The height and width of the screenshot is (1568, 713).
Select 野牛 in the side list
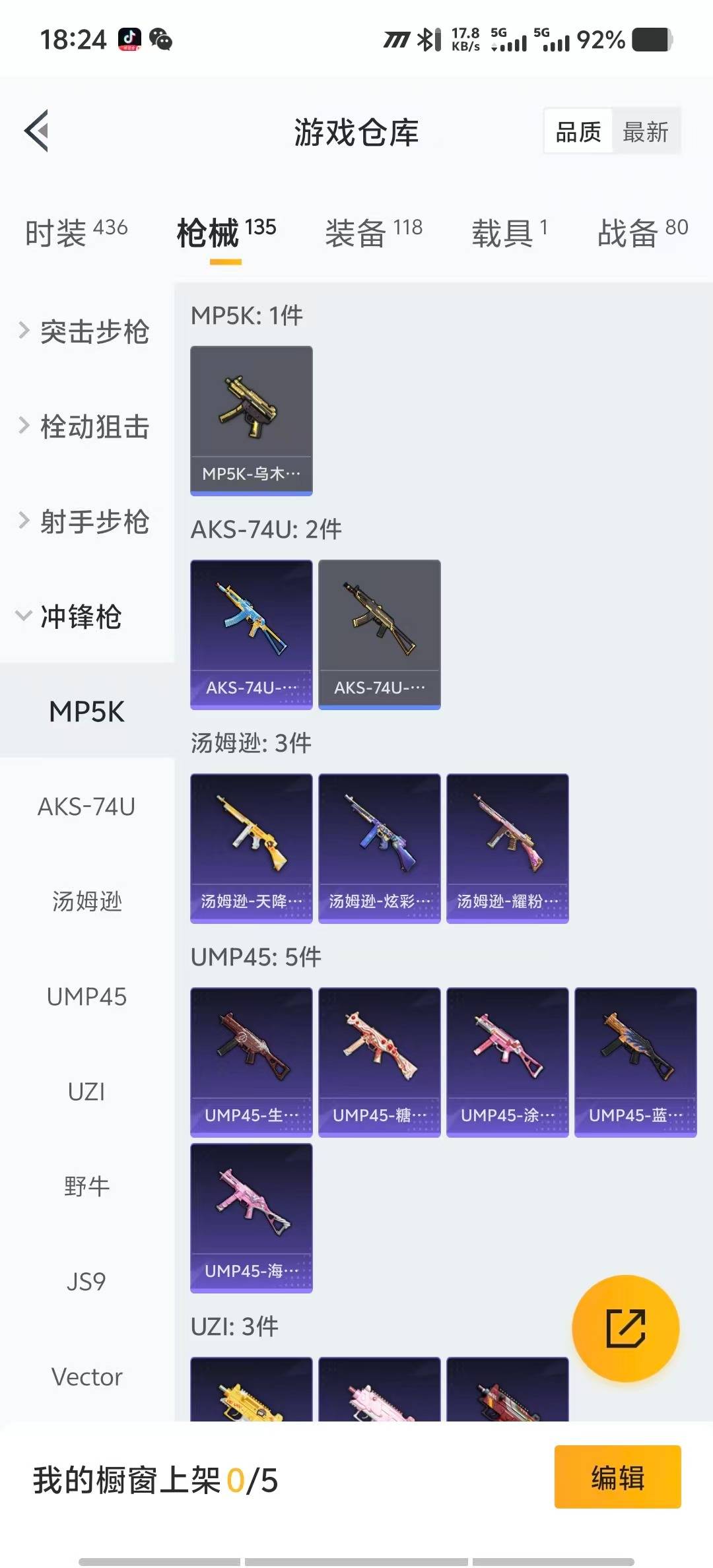coord(86,1187)
